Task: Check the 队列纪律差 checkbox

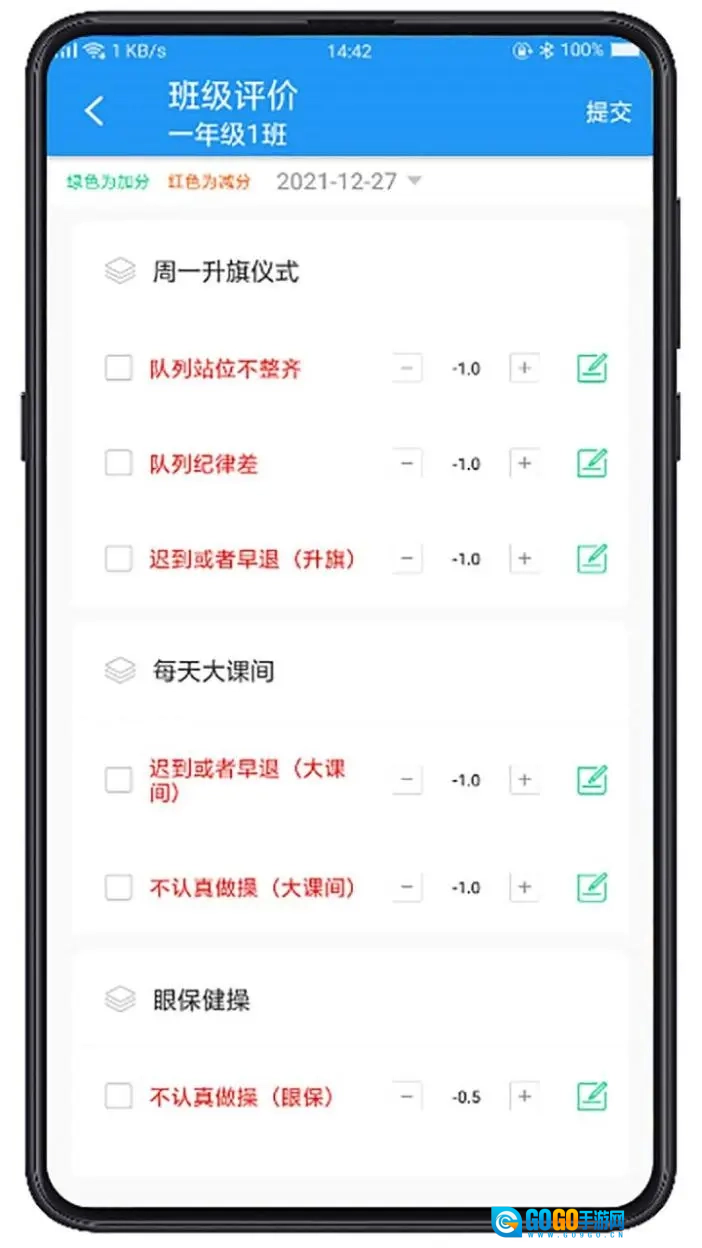Action: click(119, 463)
